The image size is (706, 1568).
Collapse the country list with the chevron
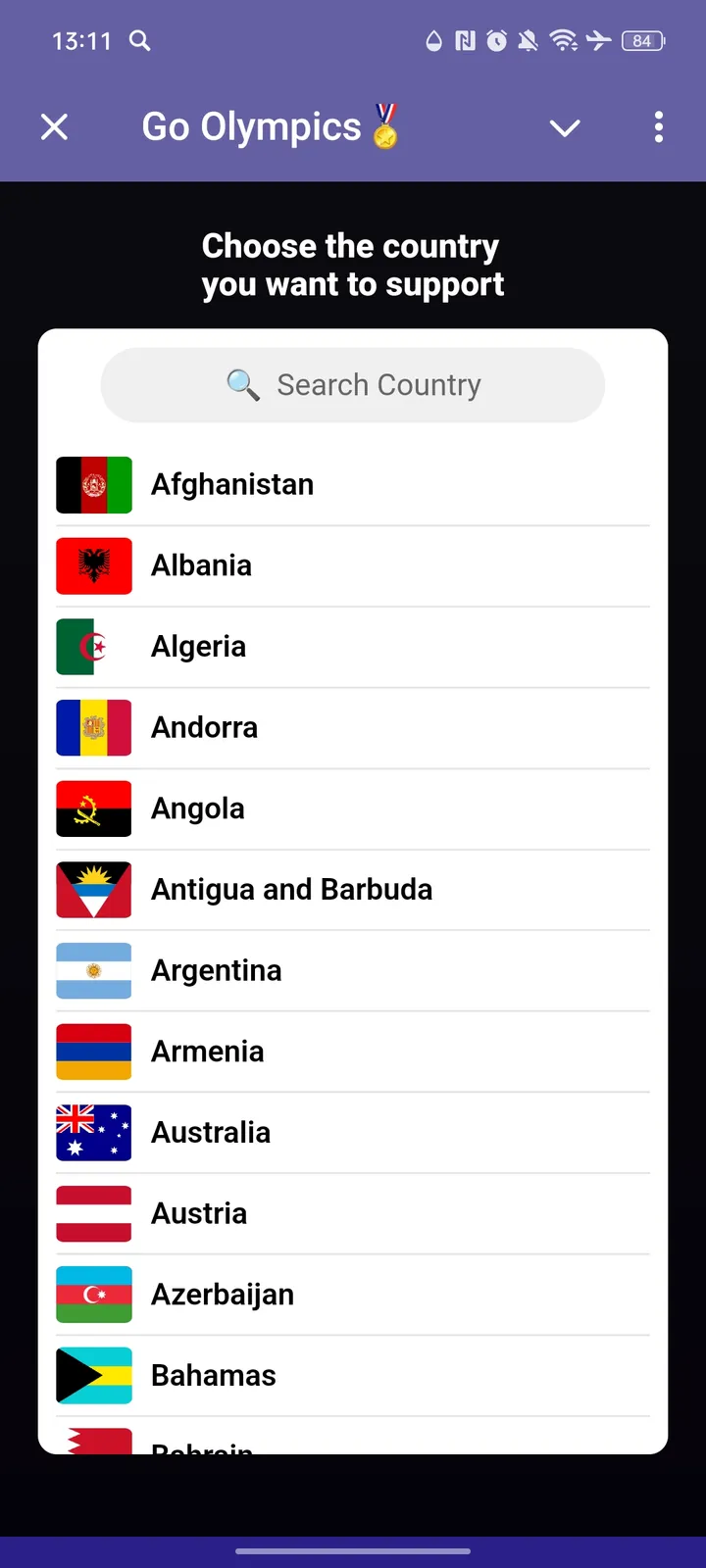pyautogui.click(x=565, y=127)
